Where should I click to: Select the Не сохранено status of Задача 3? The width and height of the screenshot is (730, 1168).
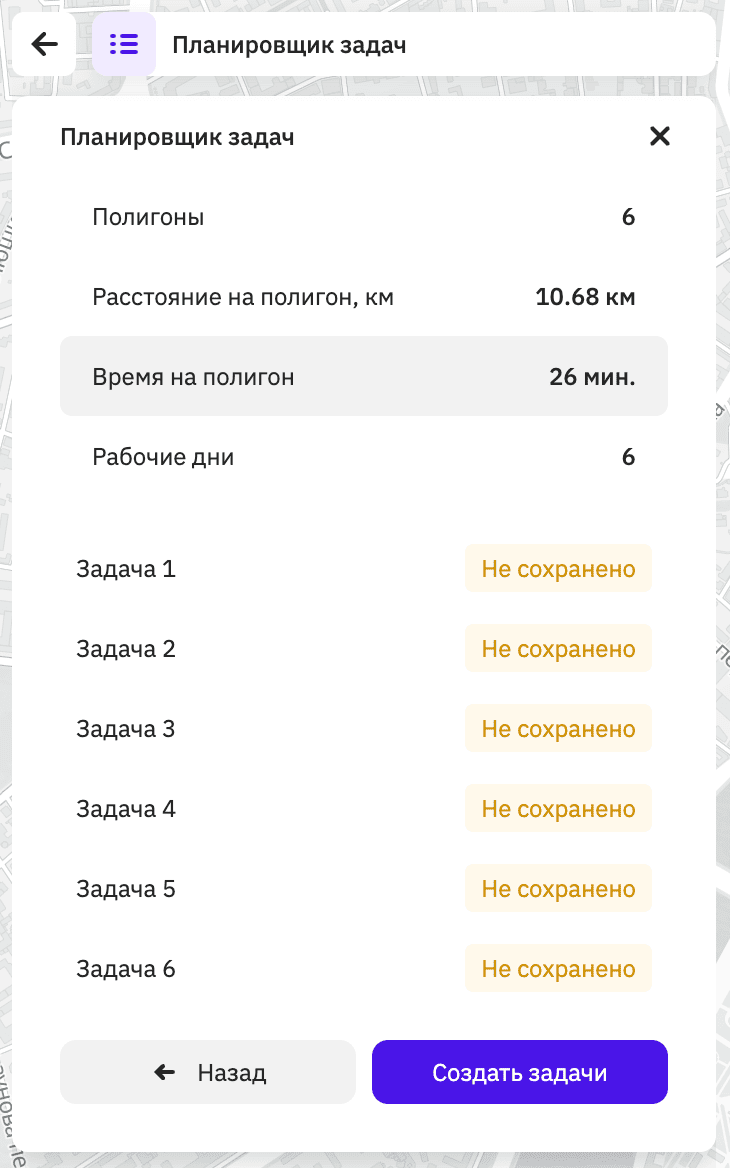[558, 728]
